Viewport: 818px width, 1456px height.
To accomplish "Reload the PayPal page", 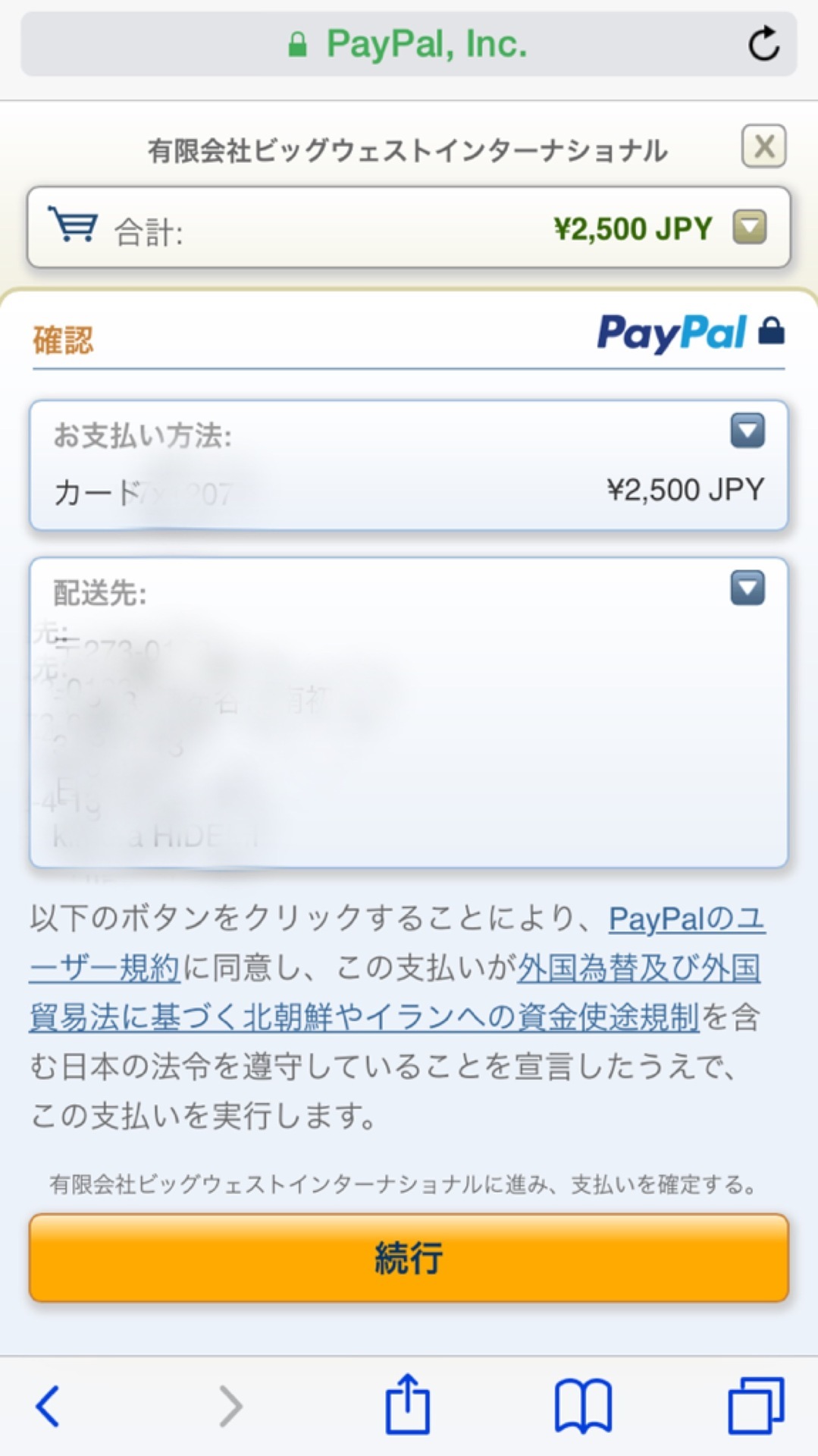I will (x=763, y=44).
